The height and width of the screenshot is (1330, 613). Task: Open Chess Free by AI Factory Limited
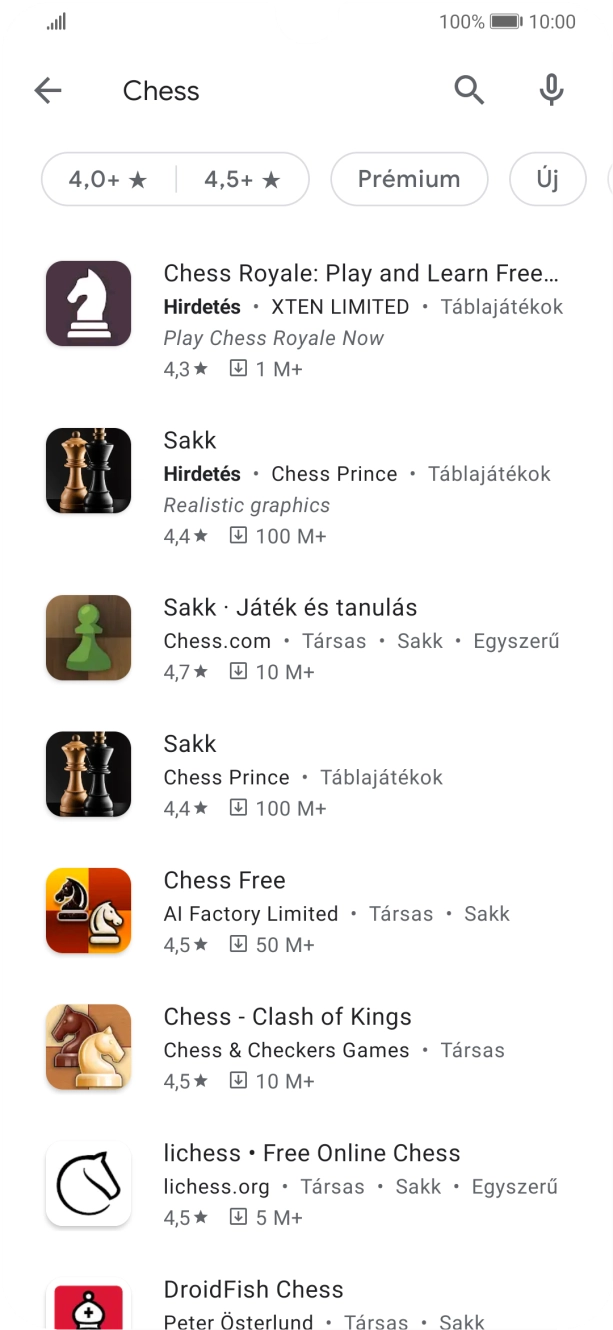click(306, 912)
